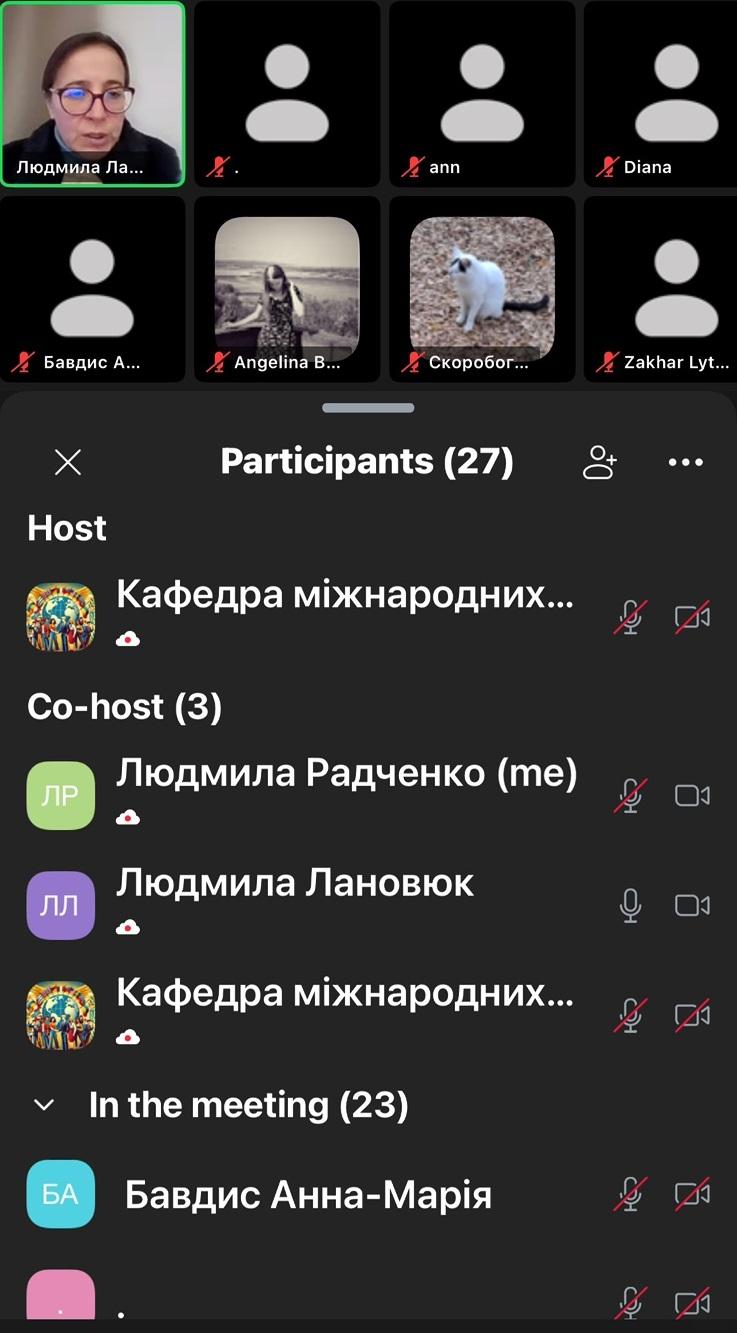737x1333 pixels.
Task: Tap muted microphone beside Бавдис Анна-Марія
Action: click(630, 1193)
